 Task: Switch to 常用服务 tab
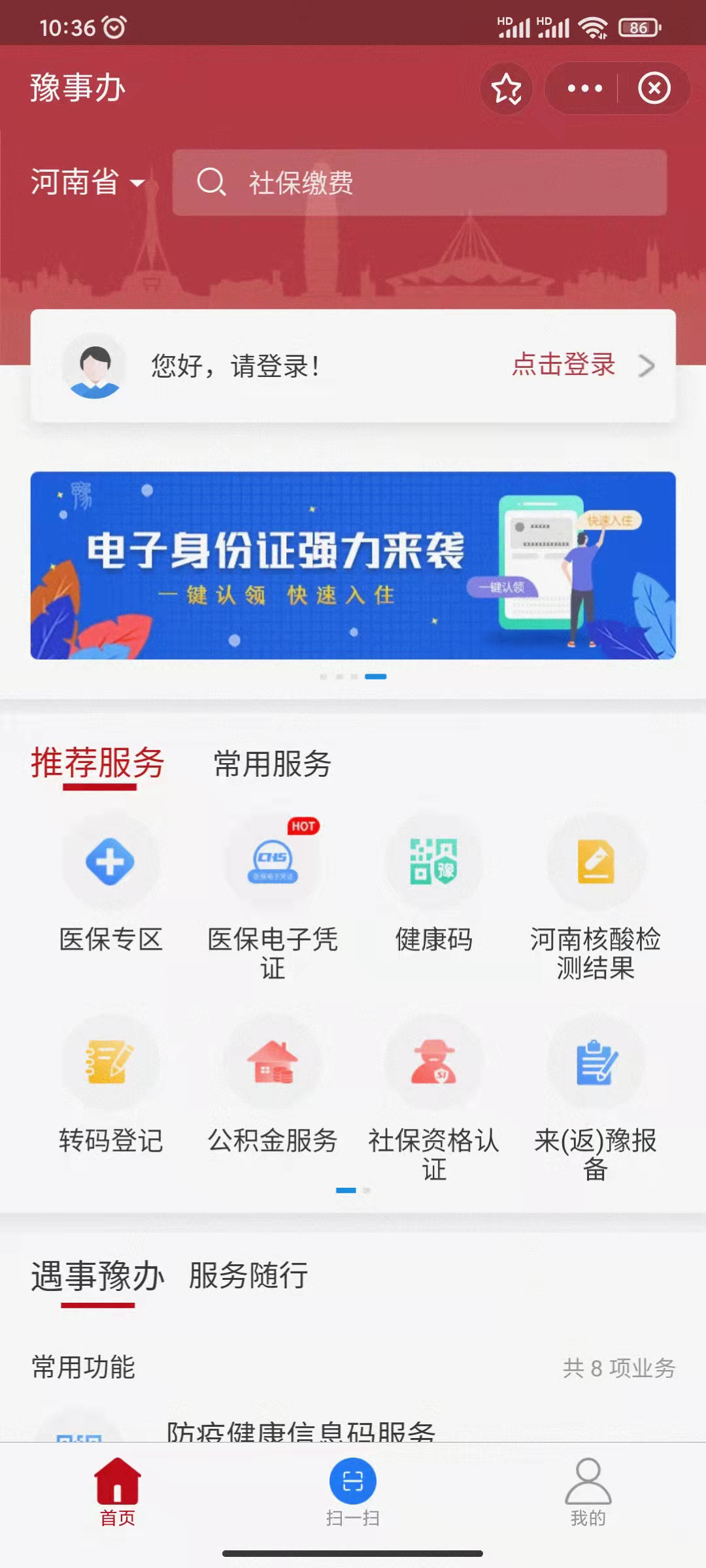click(273, 764)
